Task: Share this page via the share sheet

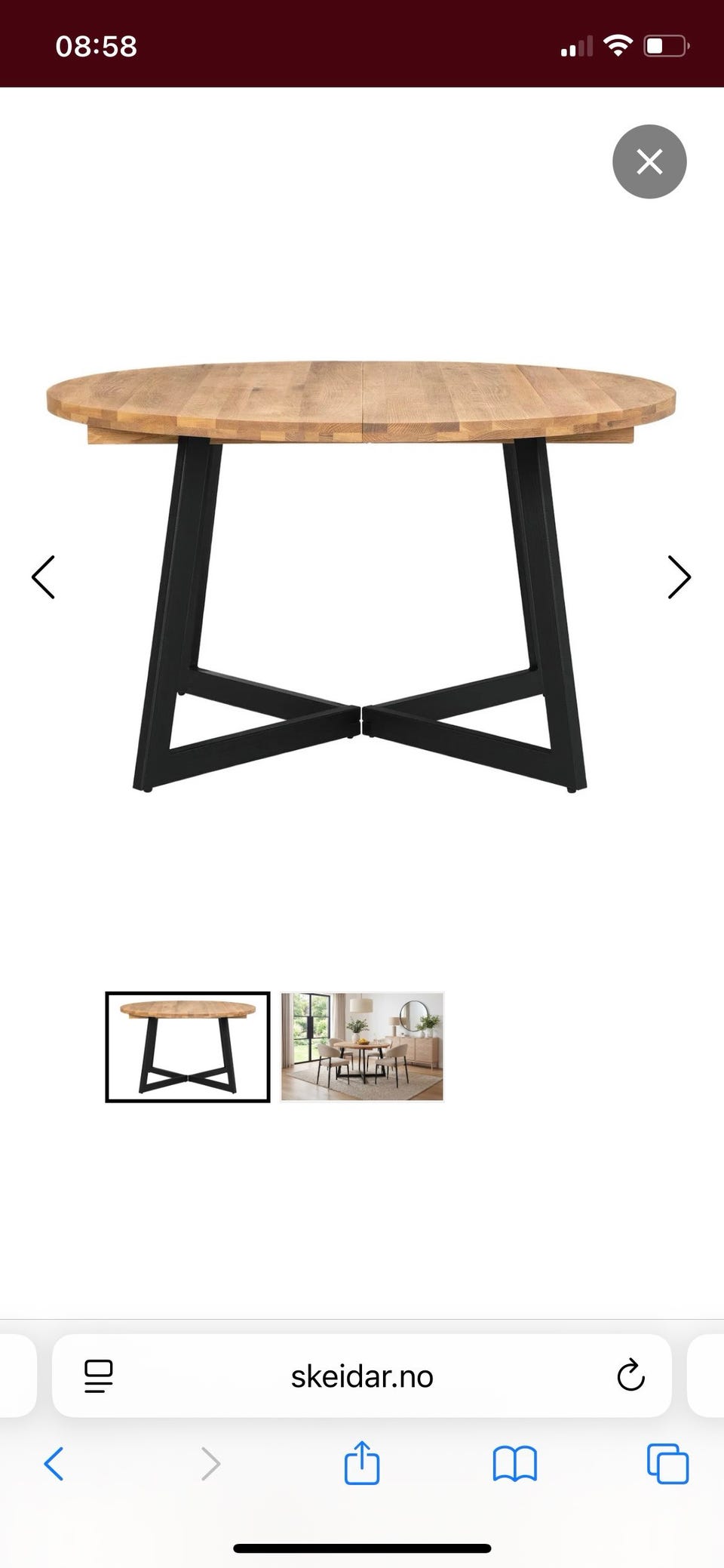Action: coord(362,1462)
